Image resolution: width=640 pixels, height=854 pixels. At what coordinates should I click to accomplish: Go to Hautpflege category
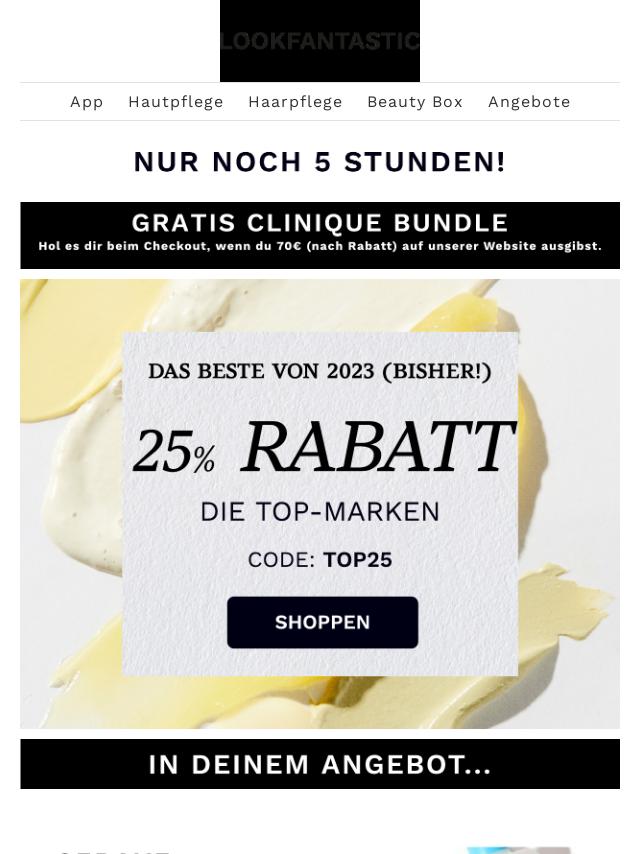(176, 102)
